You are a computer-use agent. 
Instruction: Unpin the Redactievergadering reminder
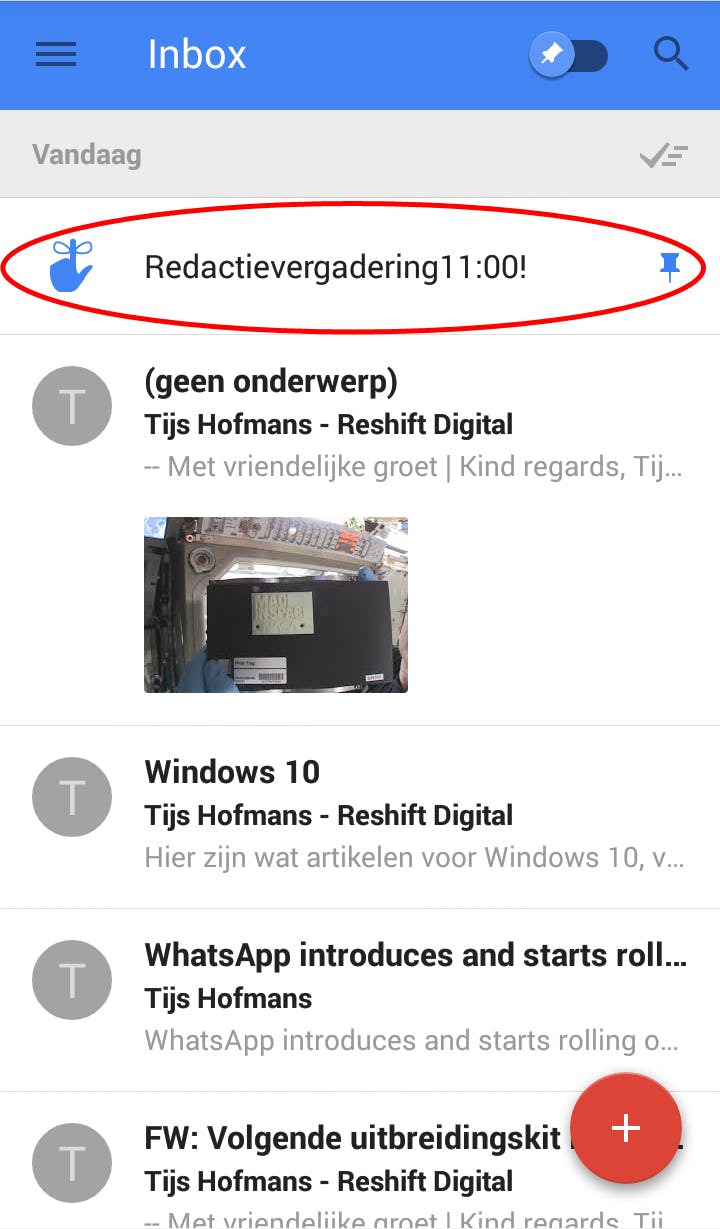(670, 267)
